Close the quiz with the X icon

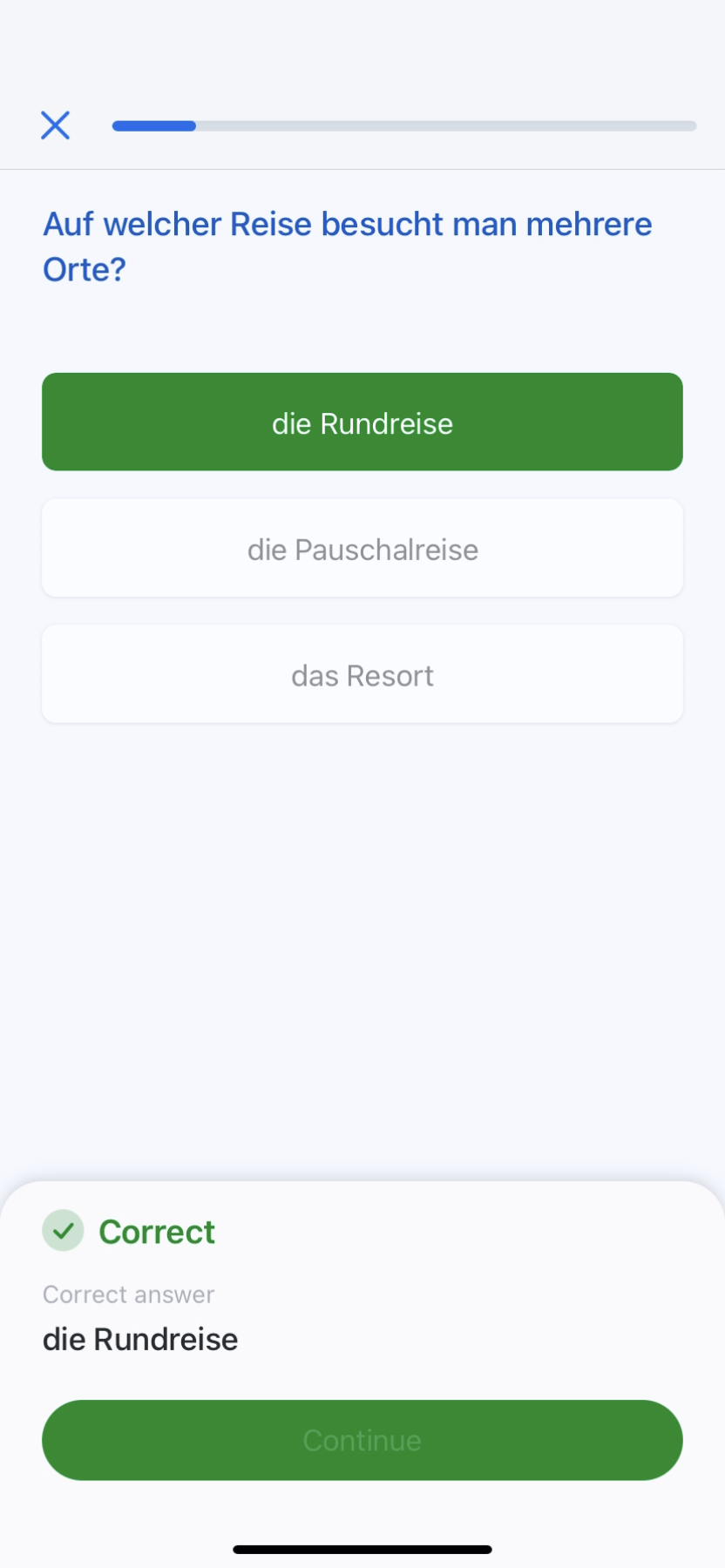[55, 125]
